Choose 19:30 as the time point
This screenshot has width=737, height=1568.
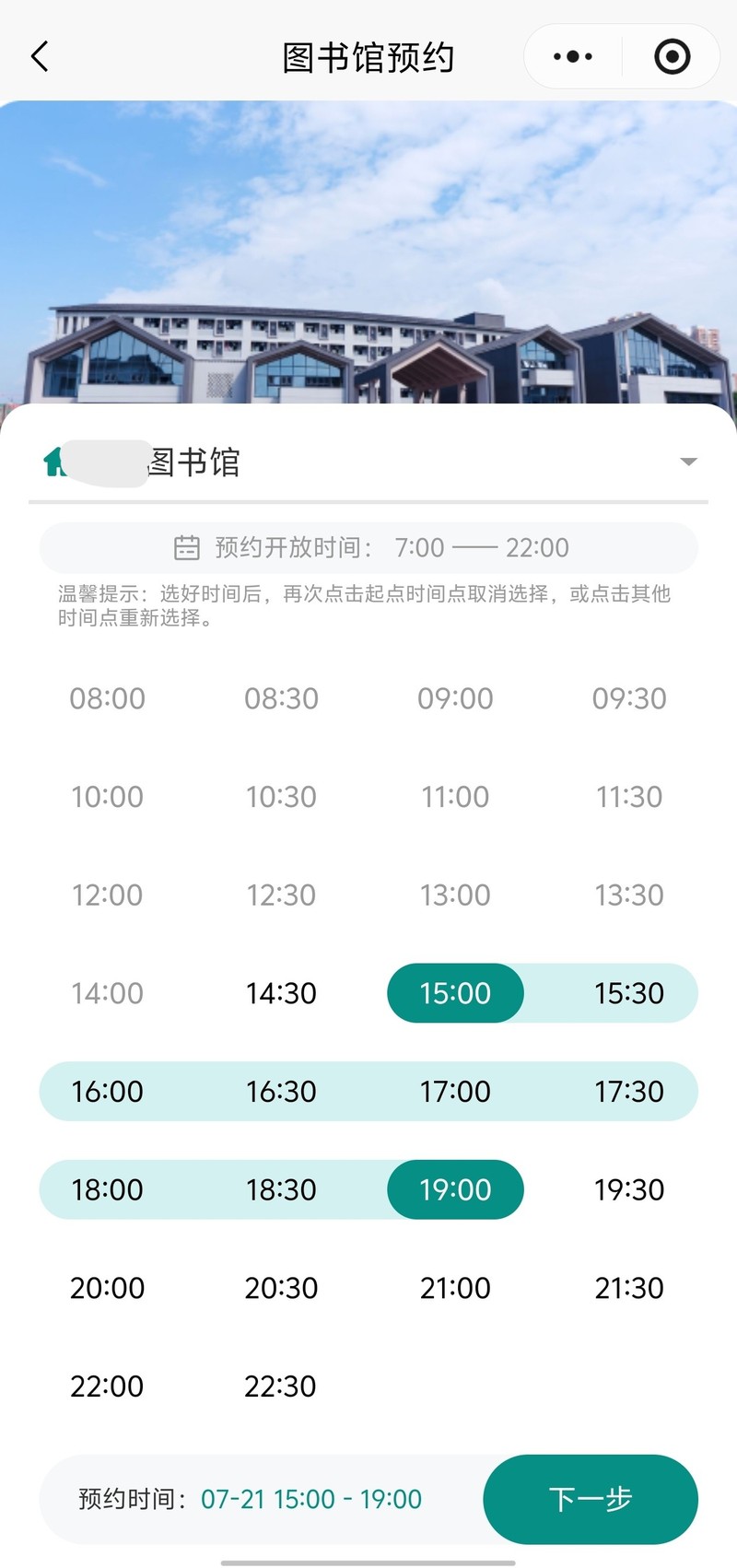click(x=629, y=1189)
